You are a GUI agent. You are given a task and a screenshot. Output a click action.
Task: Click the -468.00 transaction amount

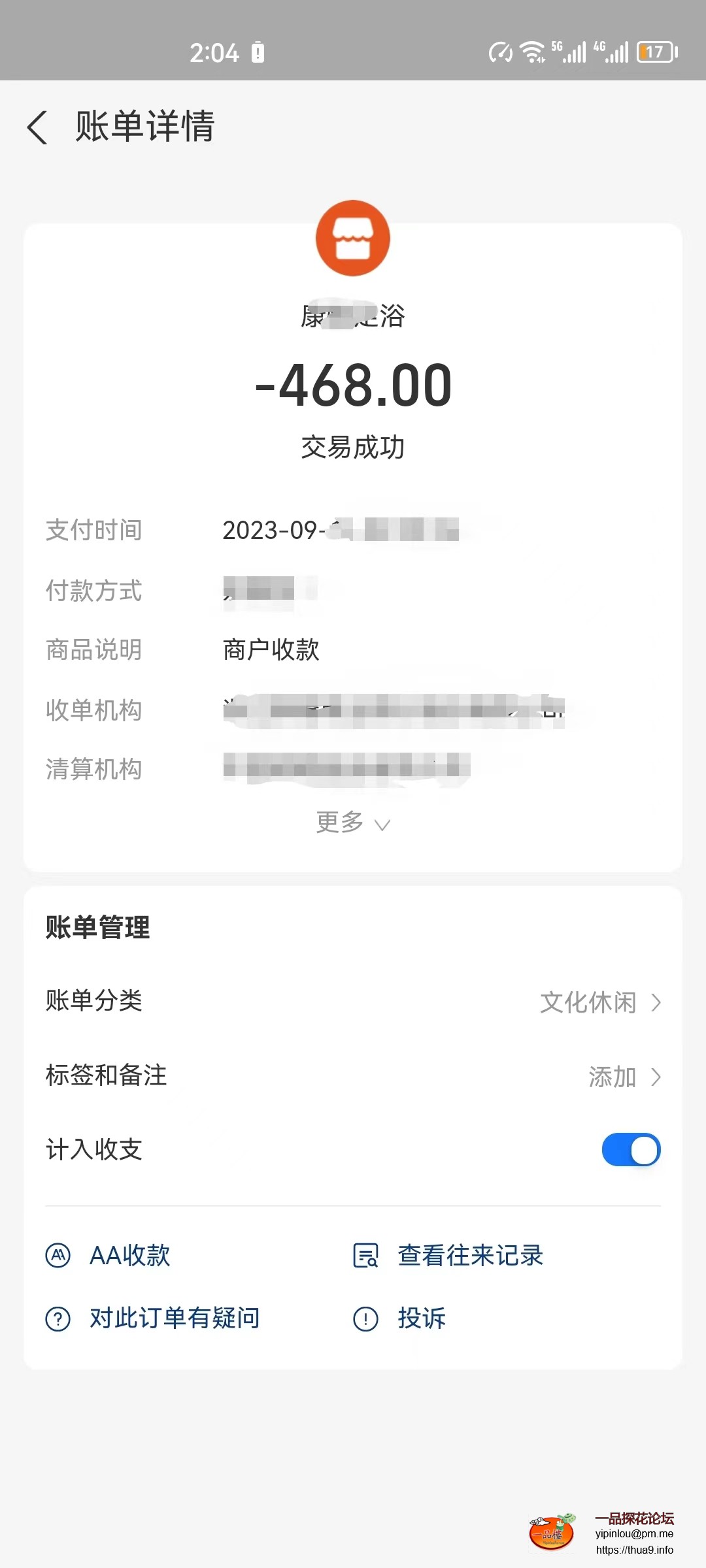(353, 385)
